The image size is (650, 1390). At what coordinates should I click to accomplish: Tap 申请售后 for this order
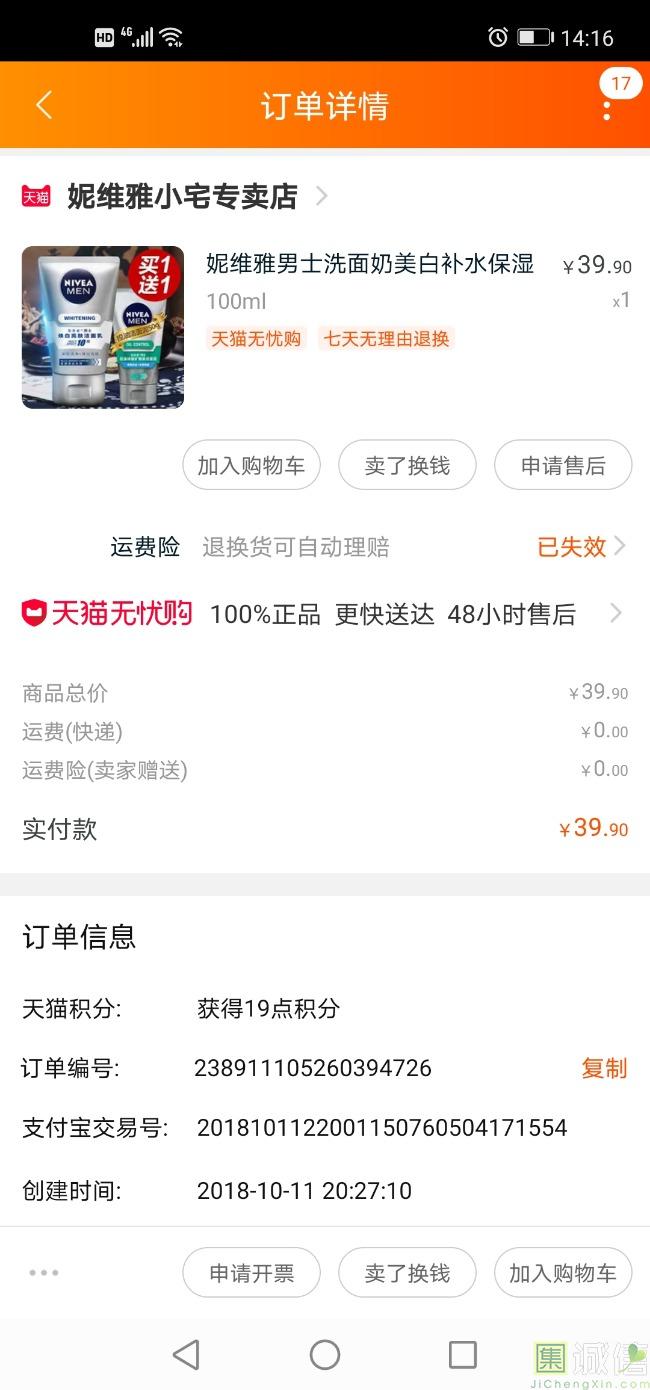563,466
